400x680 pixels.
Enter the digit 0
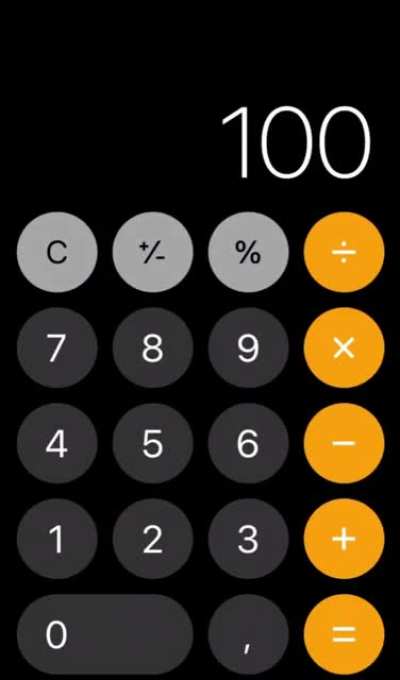(105, 634)
